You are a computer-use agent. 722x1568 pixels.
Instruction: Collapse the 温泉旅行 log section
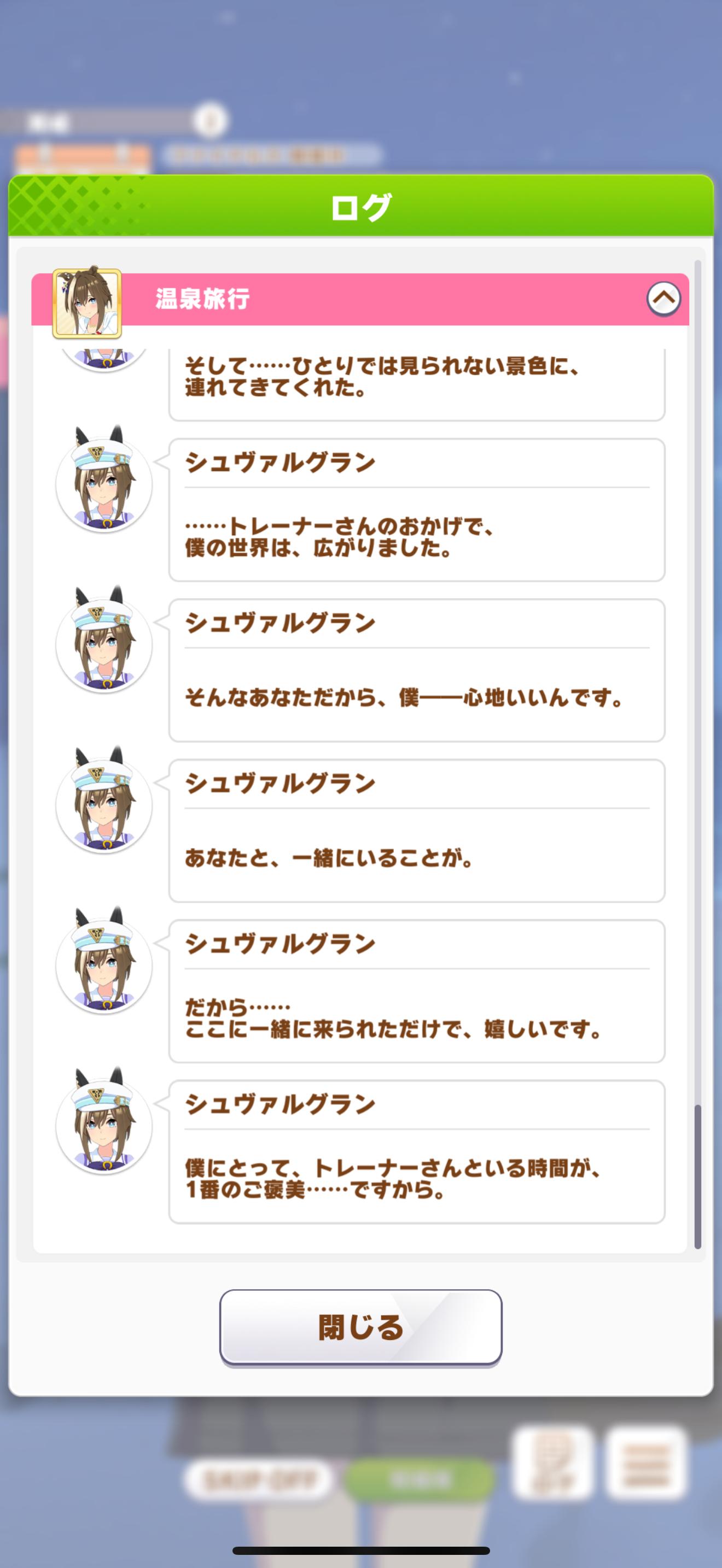pyautogui.click(x=663, y=299)
